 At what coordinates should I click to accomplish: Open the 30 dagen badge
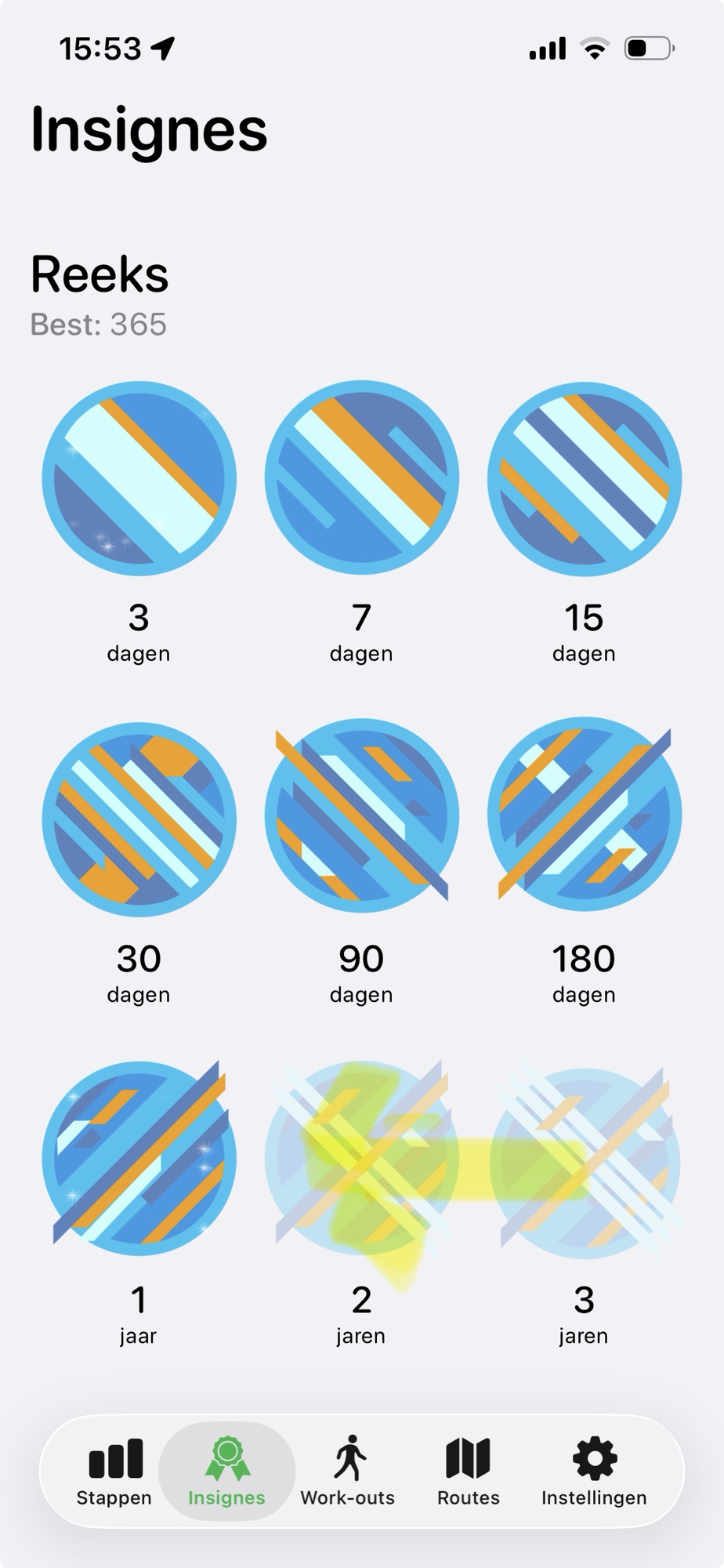coord(139,819)
